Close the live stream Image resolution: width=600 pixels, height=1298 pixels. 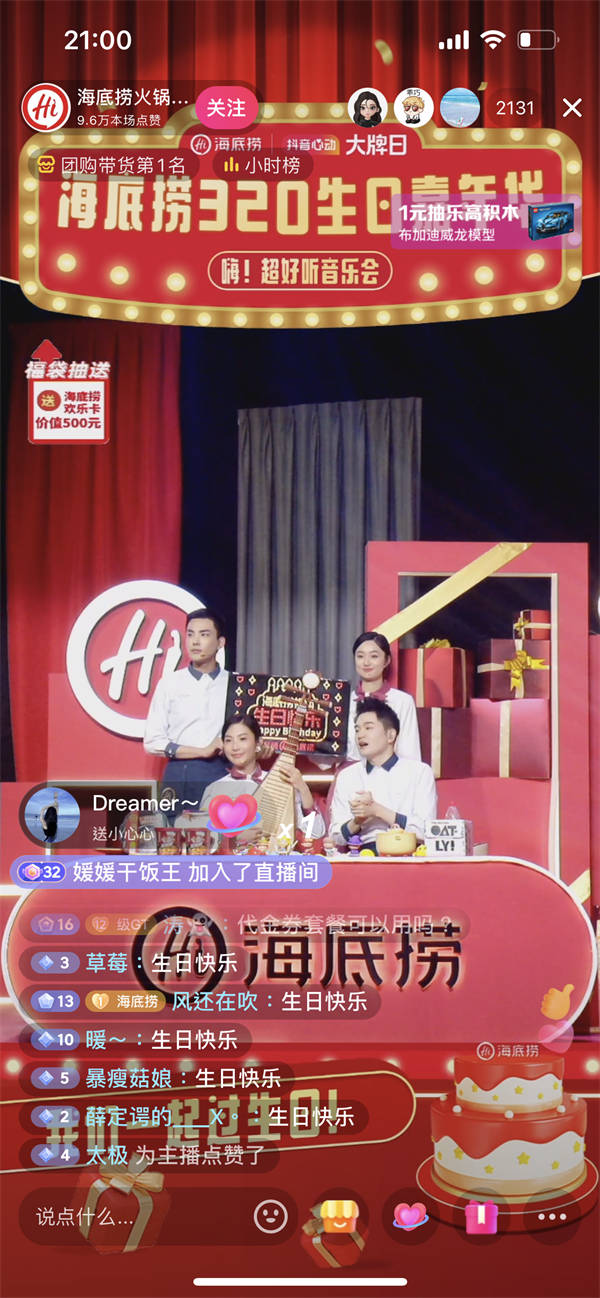coord(572,108)
